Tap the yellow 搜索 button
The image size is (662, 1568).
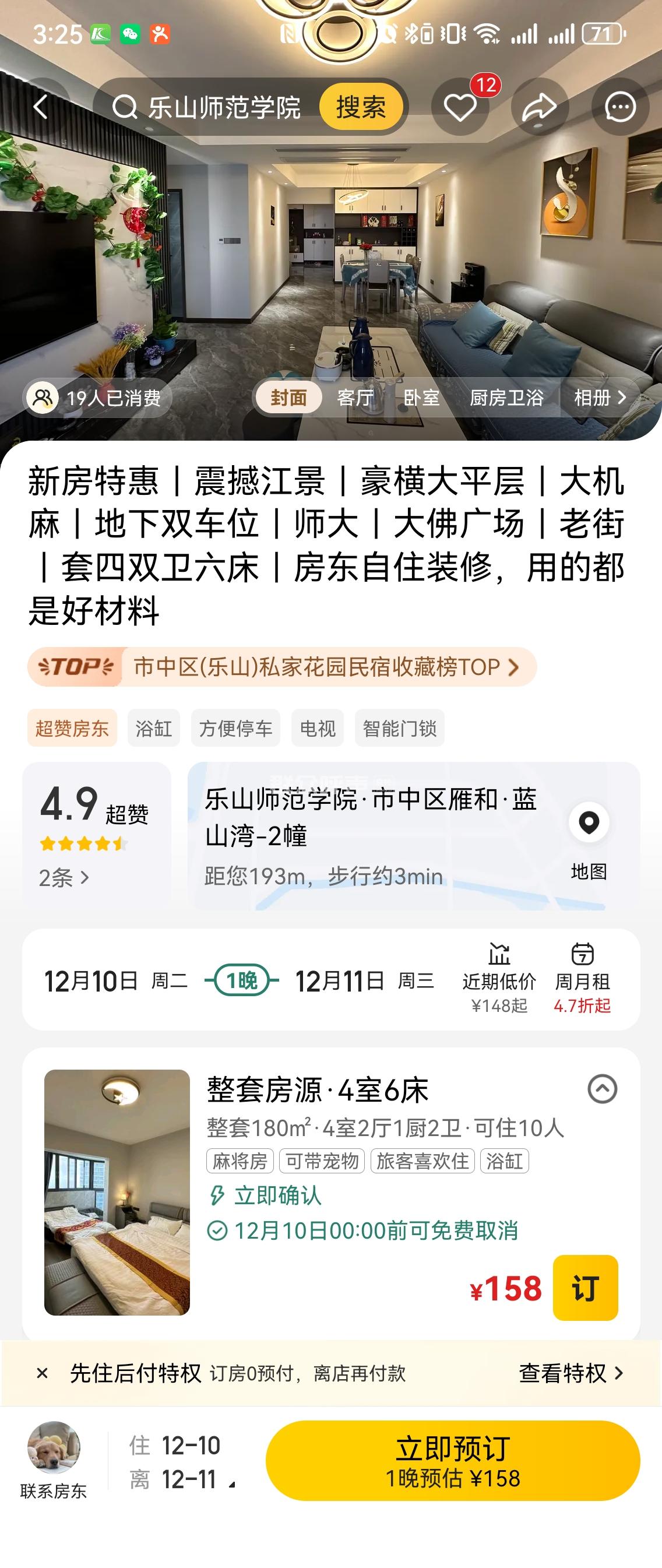[361, 107]
